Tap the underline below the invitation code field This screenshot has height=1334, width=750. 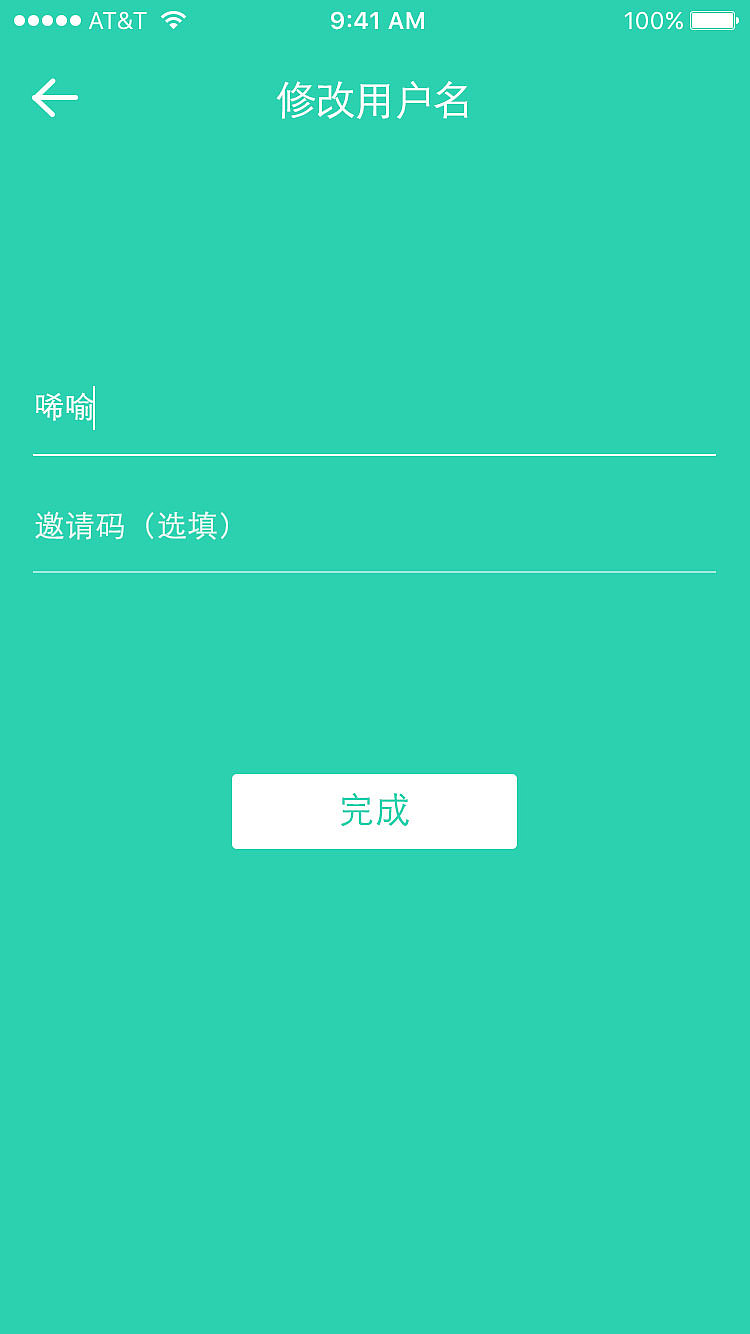click(x=374, y=573)
